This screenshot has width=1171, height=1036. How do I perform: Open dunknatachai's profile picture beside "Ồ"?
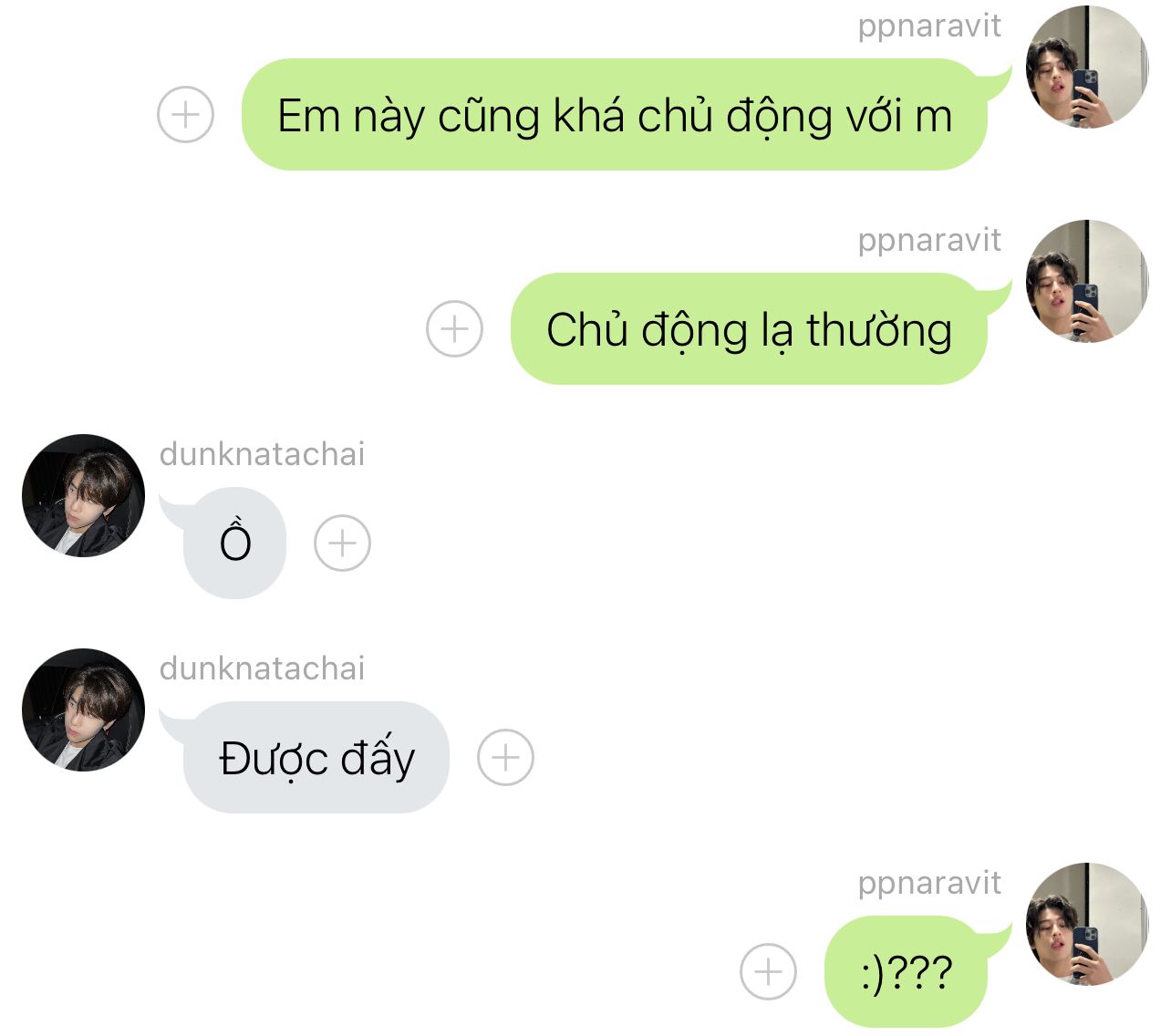tap(84, 496)
